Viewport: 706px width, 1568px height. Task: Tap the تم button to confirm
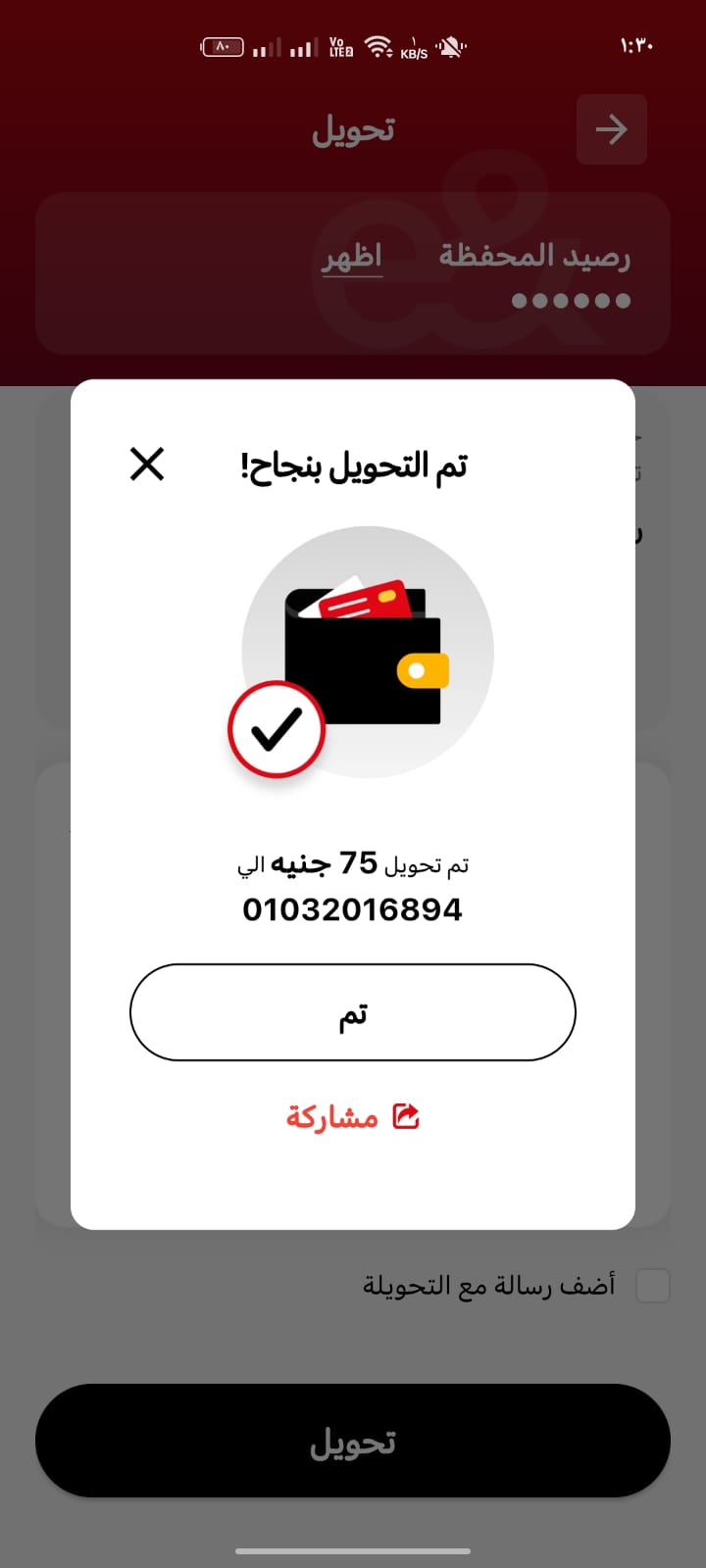[x=352, y=1012]
